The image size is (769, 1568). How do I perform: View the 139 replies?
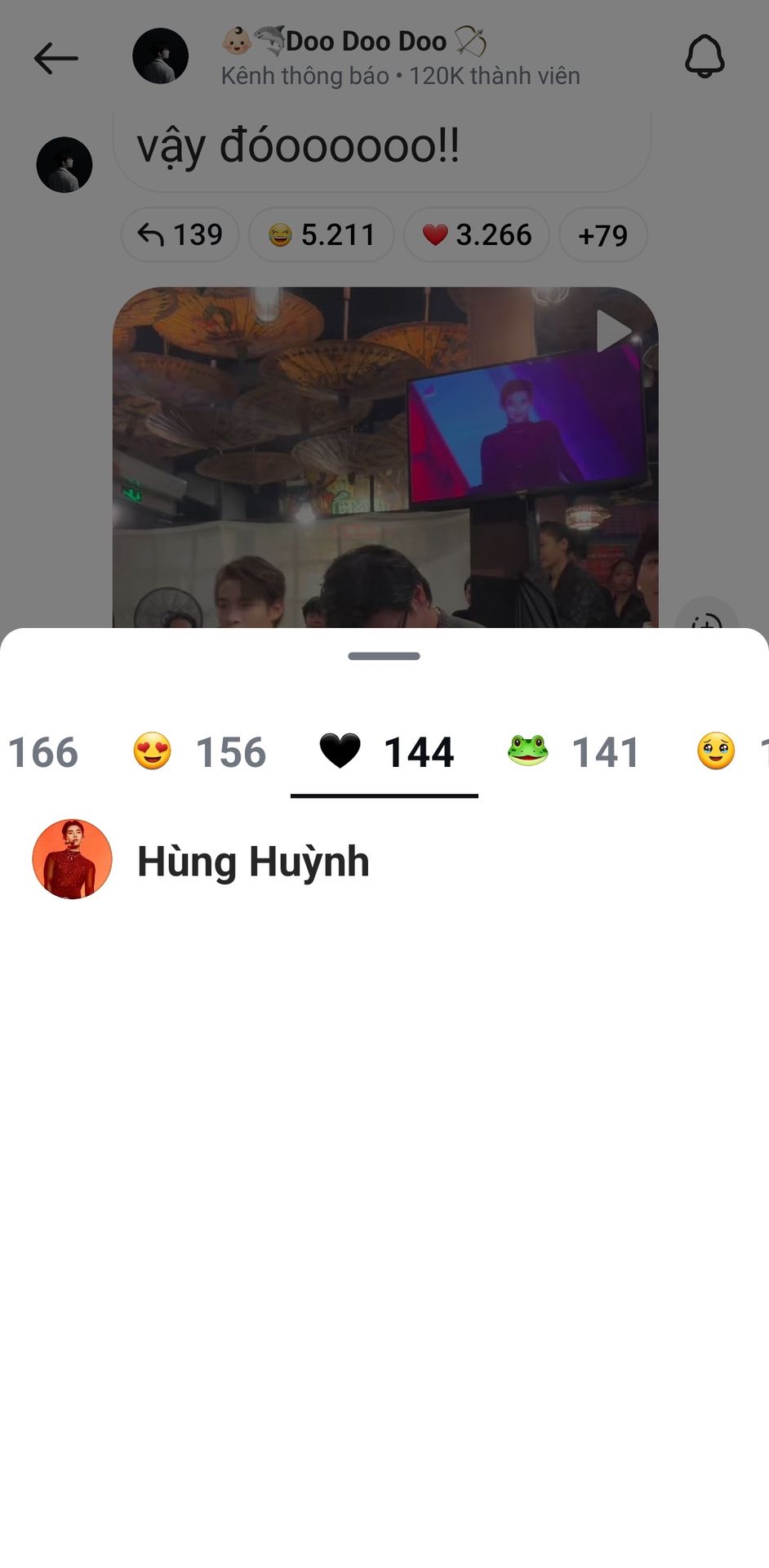(x=180, y=235)
